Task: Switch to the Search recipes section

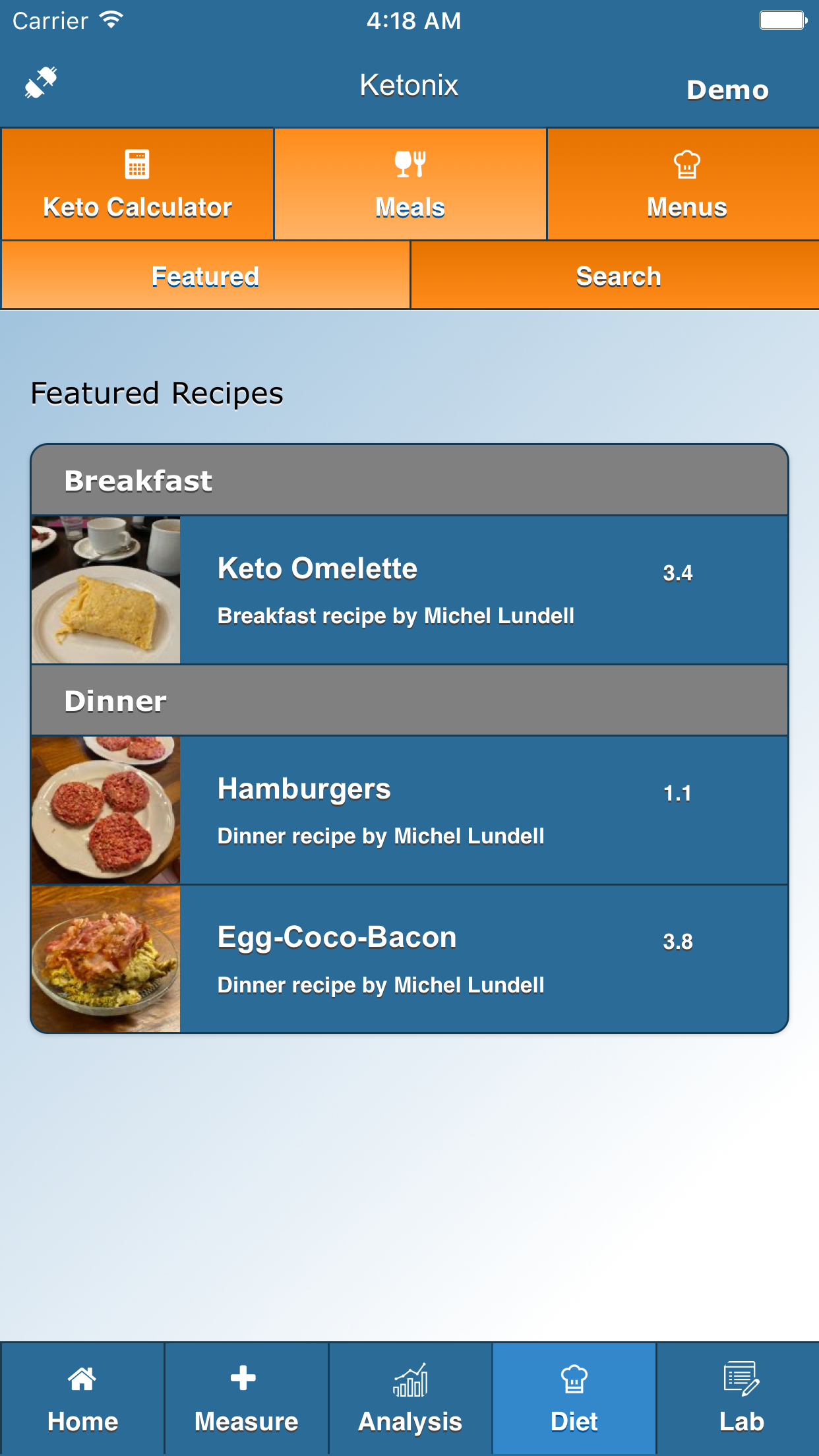Action: point(617,276)
